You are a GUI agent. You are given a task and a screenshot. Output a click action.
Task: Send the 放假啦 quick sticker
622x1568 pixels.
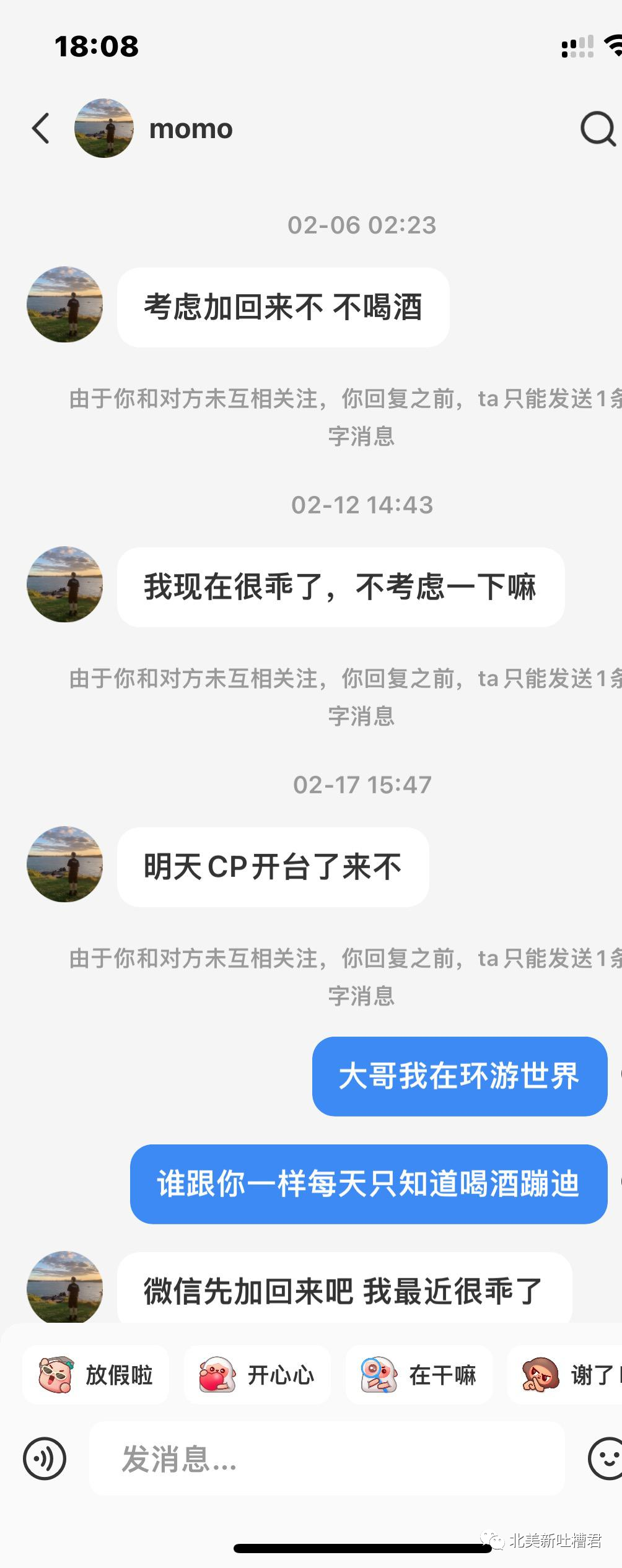[96, 1375]
